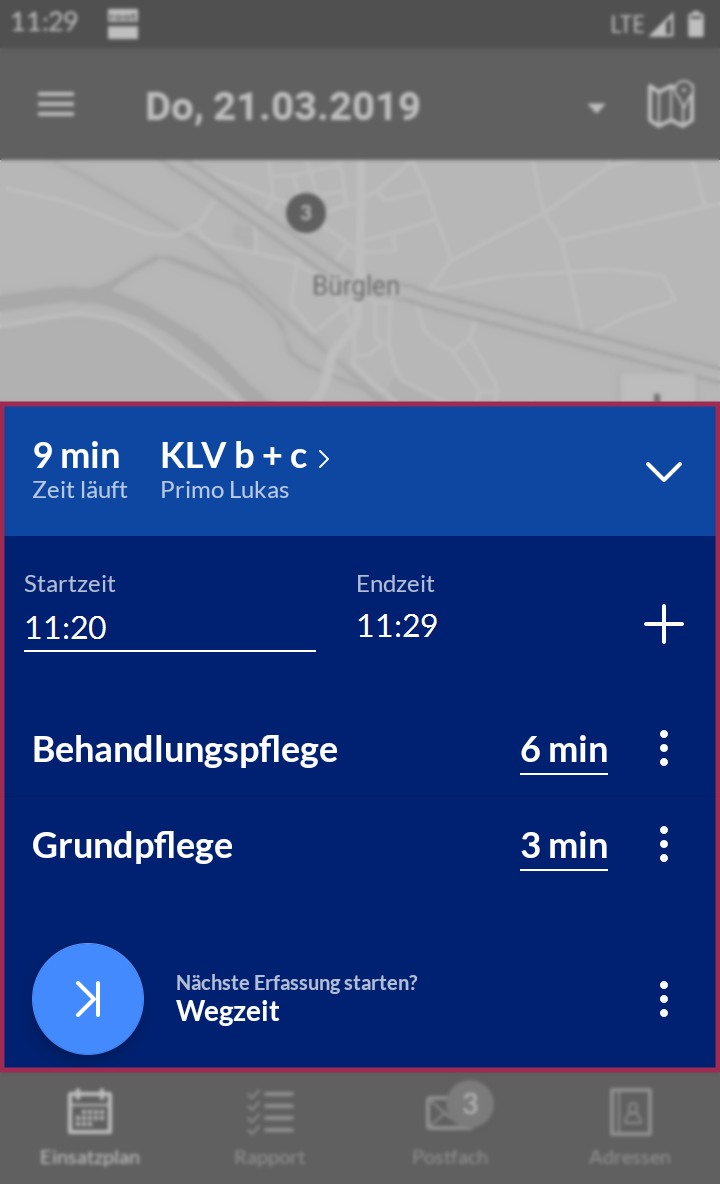Switch to the Rapport tab

tap(269, 1127)
